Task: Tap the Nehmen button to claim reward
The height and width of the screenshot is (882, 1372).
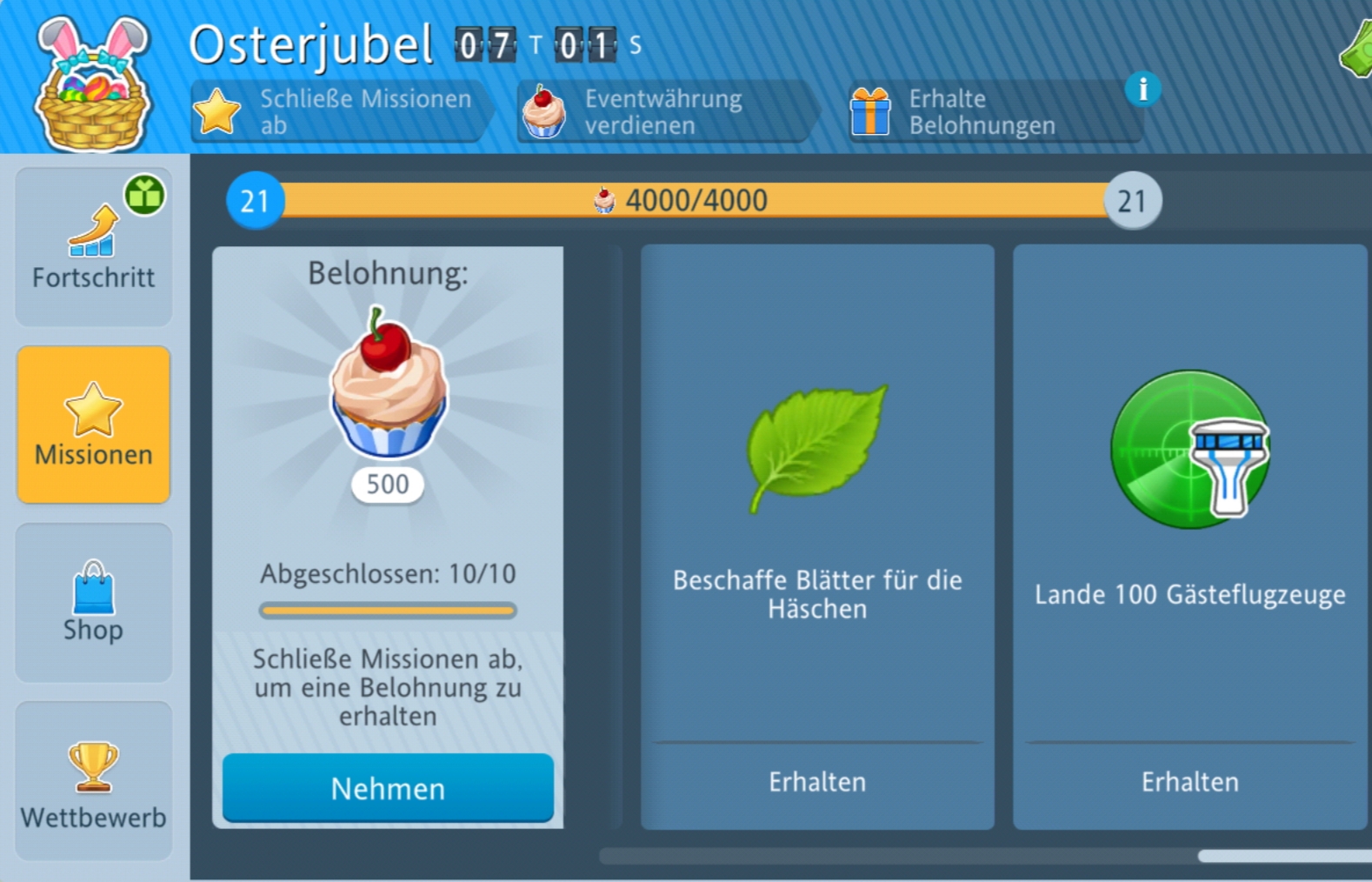Action: (388, 788)
